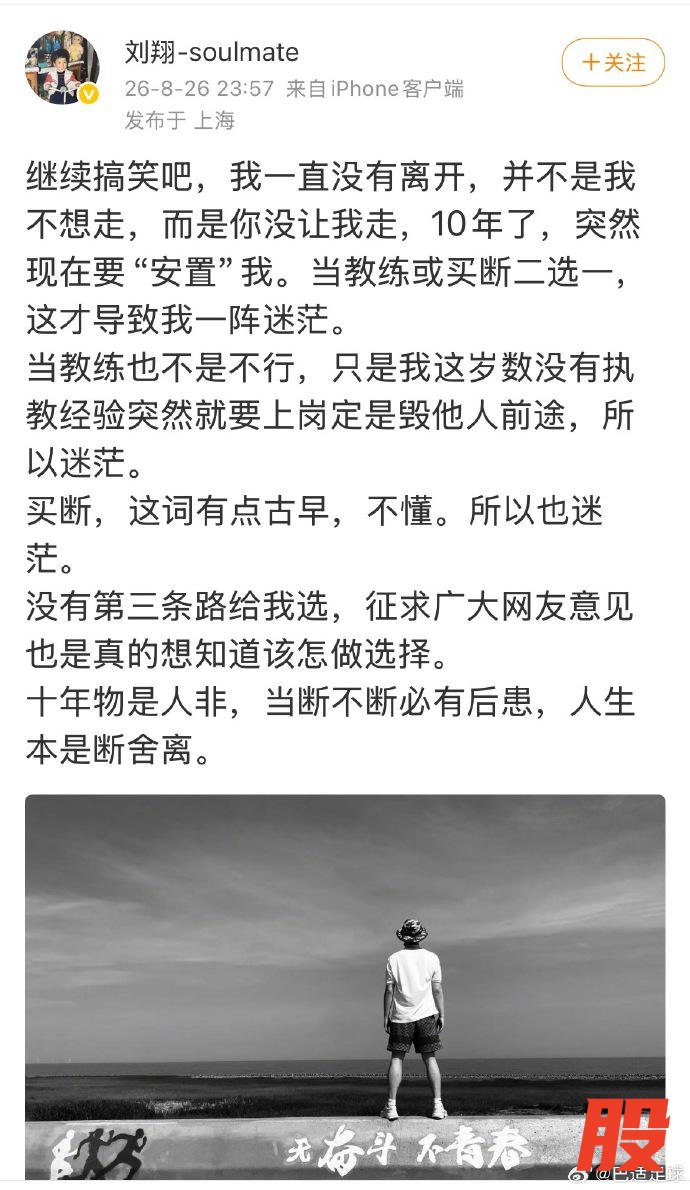Follow 刘翔-soulmate with the 关注 button
The image size is (690, 1190).
point(613,62)
